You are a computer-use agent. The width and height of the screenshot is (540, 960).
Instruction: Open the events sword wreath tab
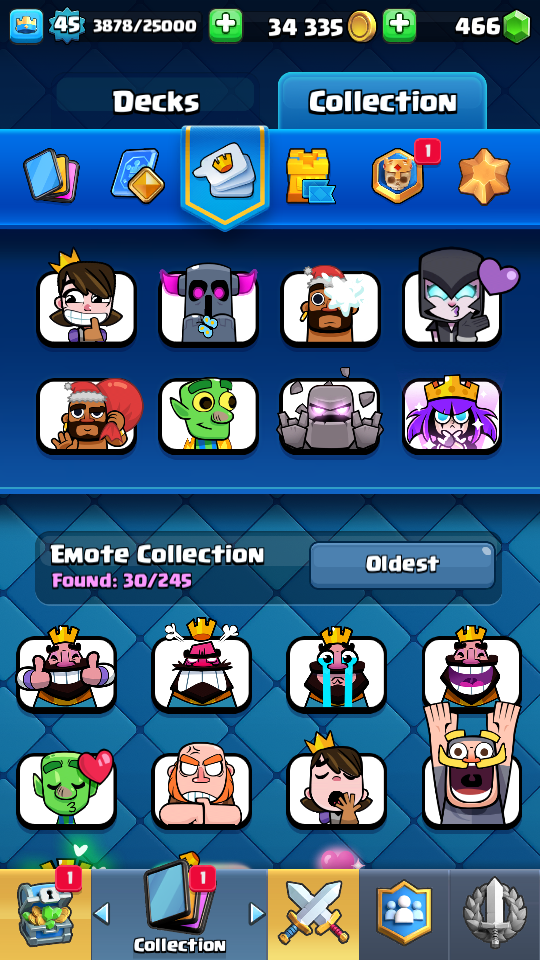pos(494,913)
